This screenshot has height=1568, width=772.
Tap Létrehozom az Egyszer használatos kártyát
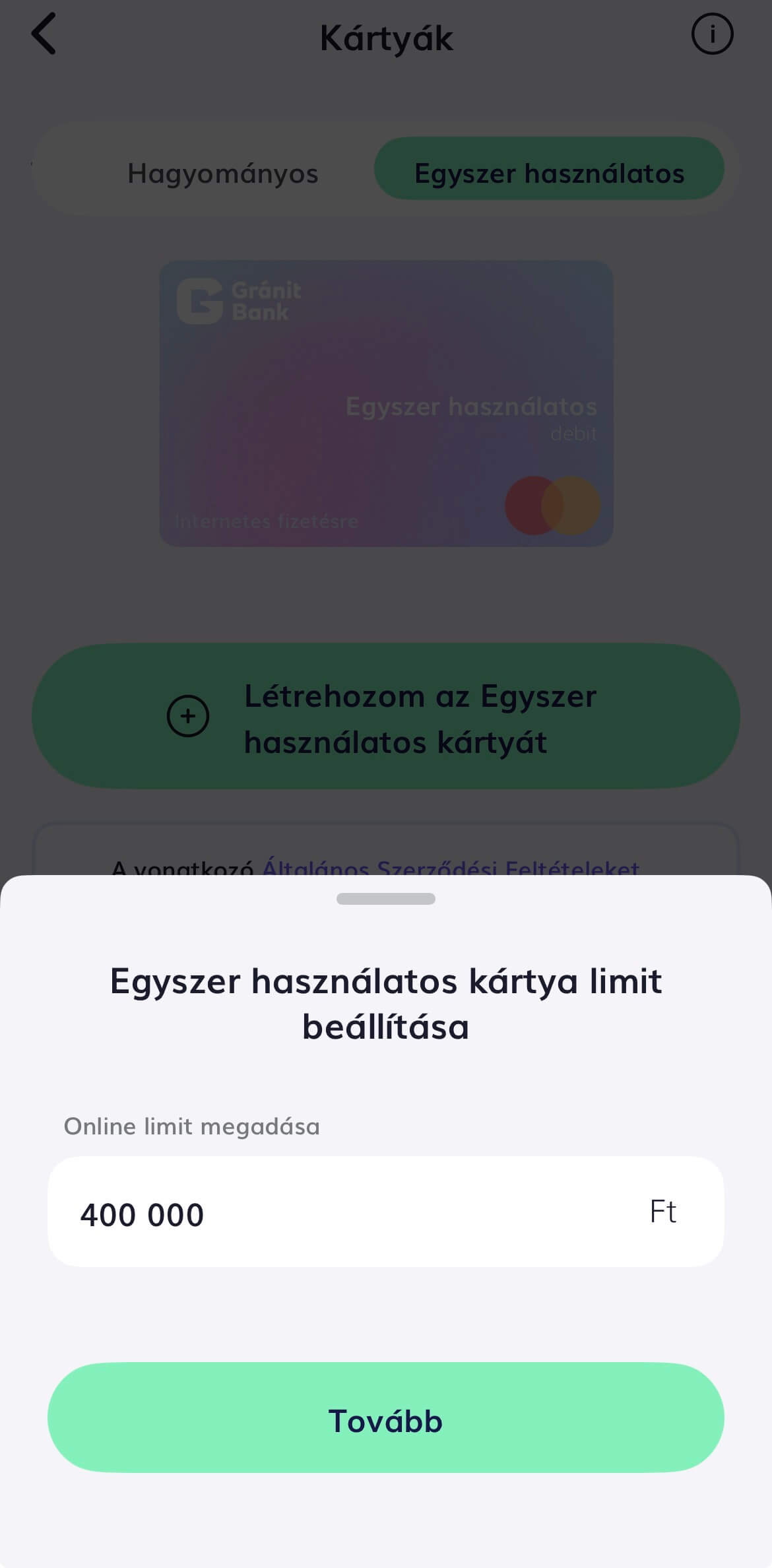pyautogui.click(x=385, y=717)
